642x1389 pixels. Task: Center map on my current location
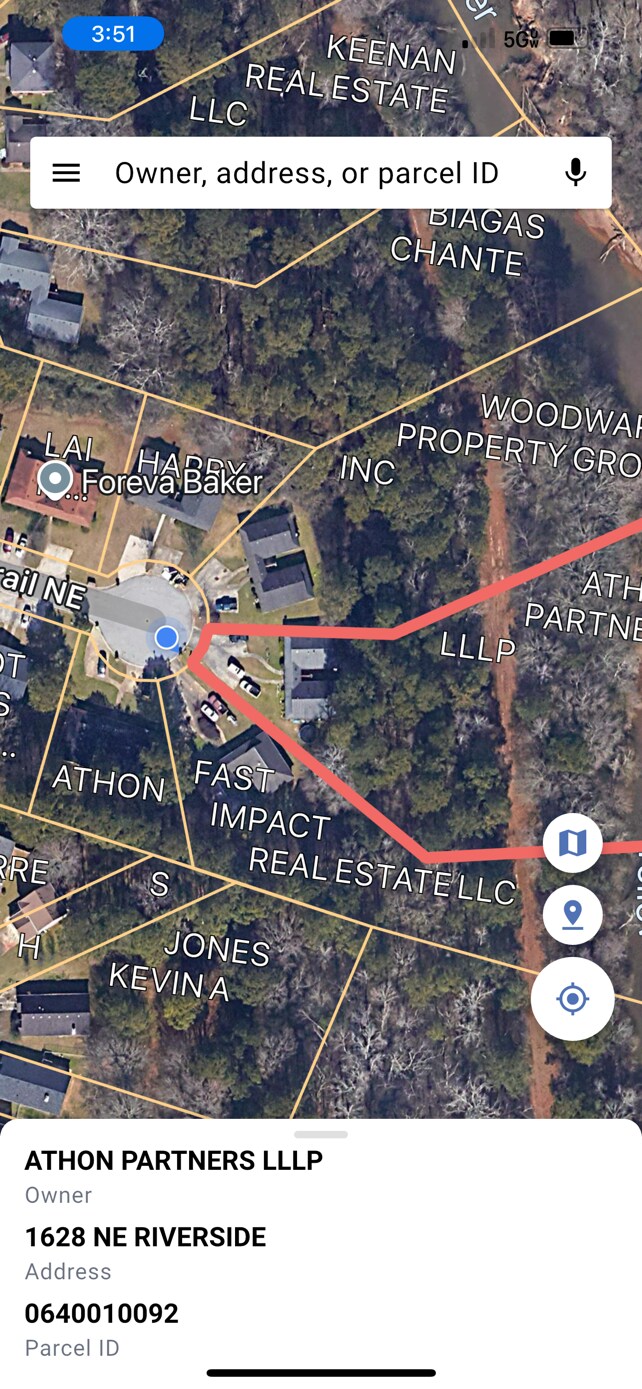click(x=572, y=998)
